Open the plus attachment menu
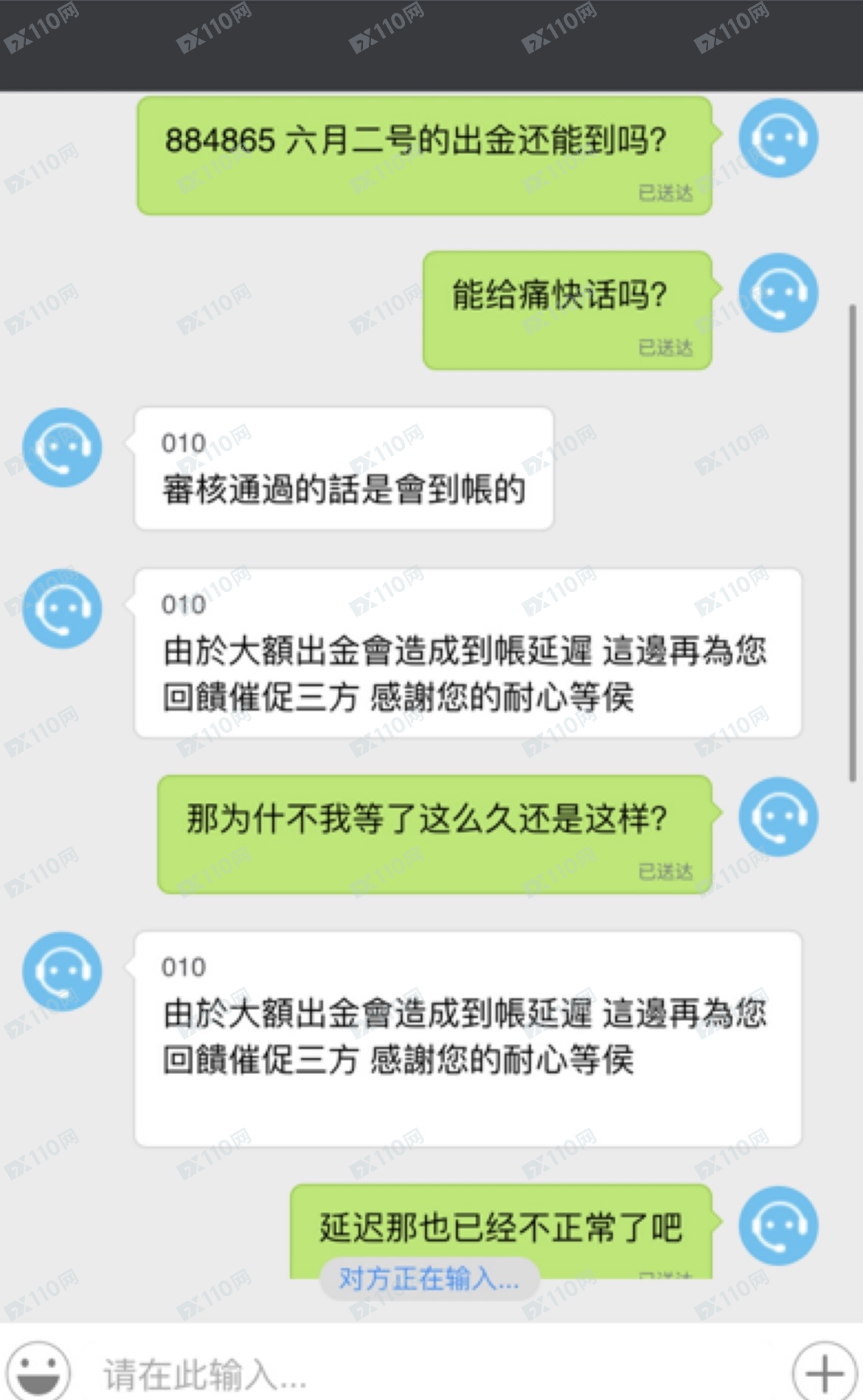The image size is (863, 1400). pyautogui.click(x=825, y=1373)
